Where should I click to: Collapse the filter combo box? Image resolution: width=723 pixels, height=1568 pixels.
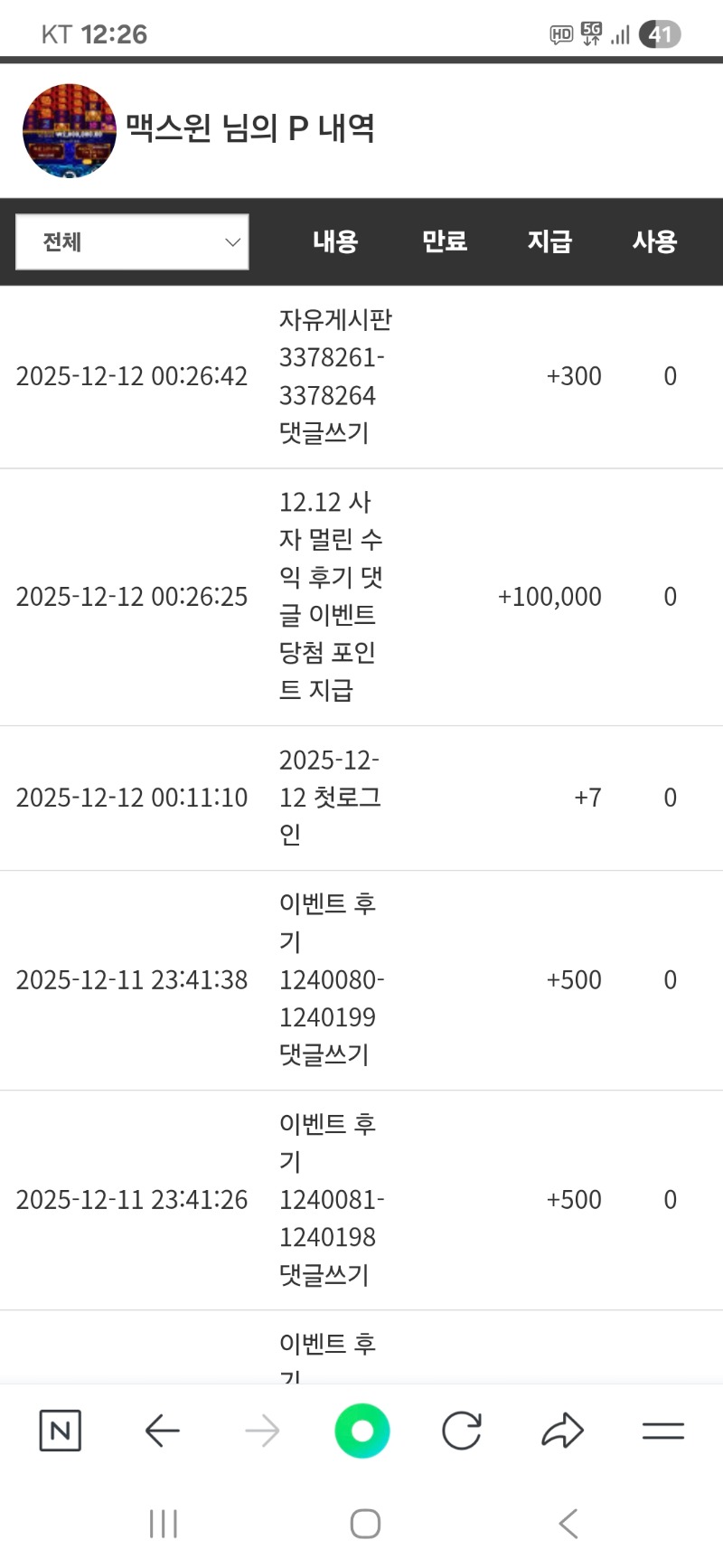pyautogui.click(x=131, y=241)
